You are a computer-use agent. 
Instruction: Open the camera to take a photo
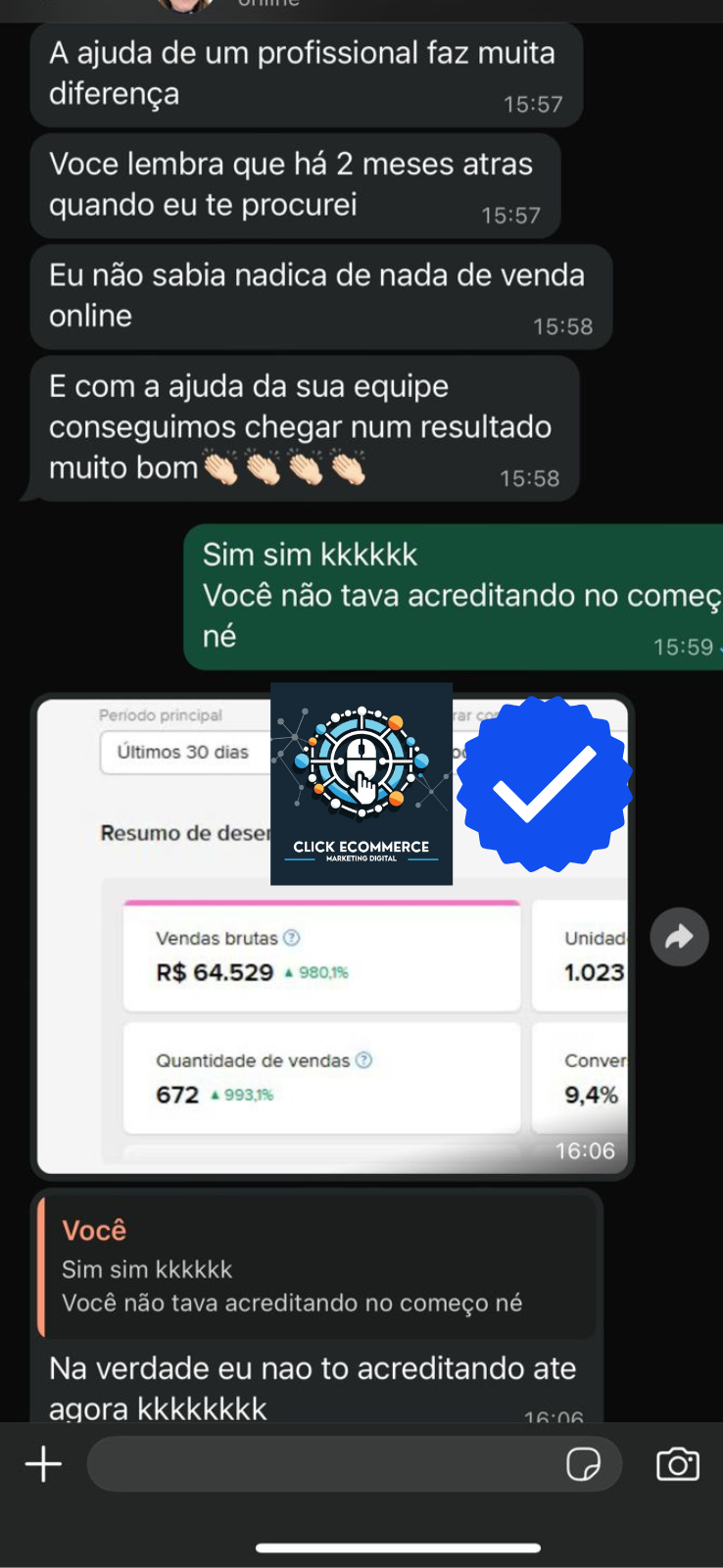pos(677,1464)
